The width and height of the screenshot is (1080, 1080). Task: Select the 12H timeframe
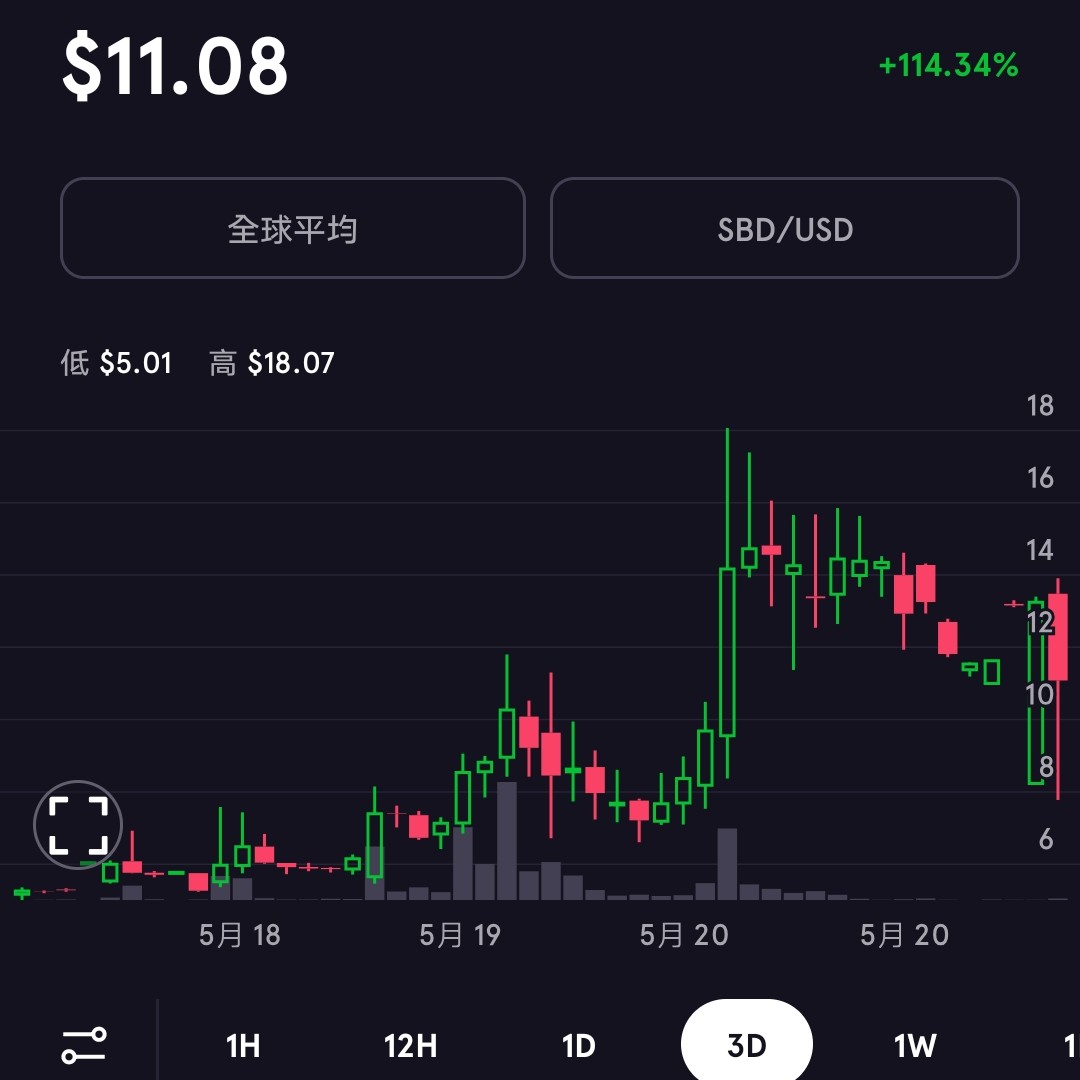(x=411, y=1046)
